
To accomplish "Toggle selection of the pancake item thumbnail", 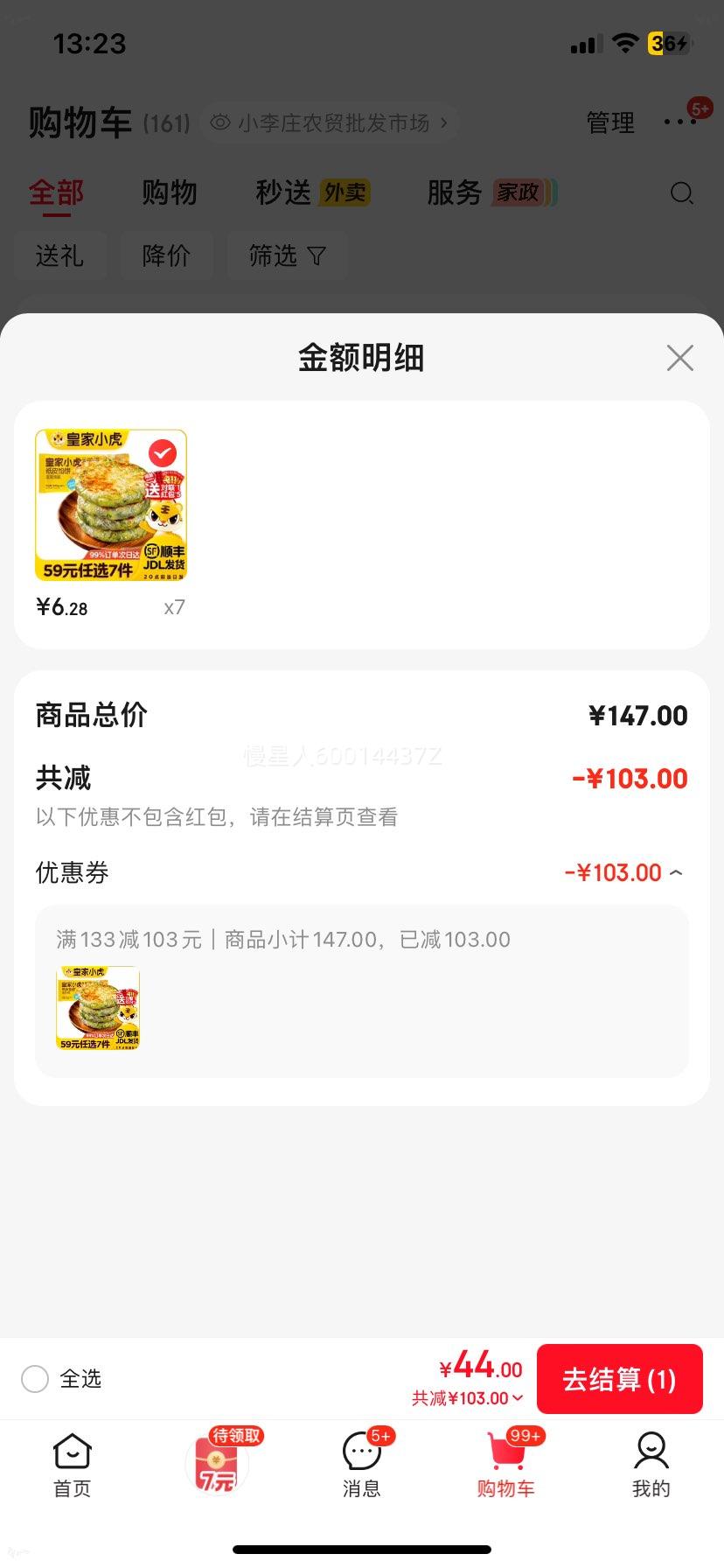I will (110, 505).
